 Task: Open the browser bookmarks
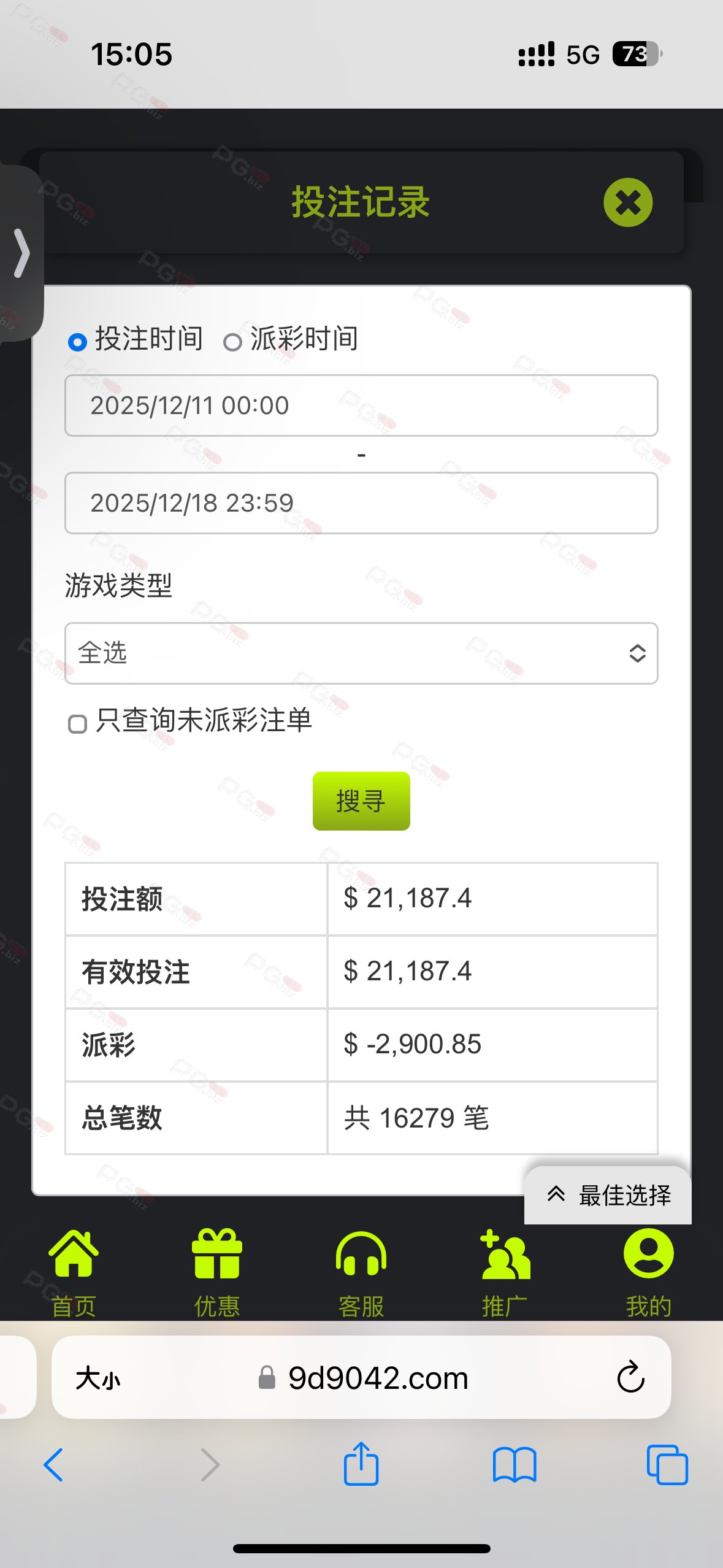pyautogui.click(x=515, y=1465)
